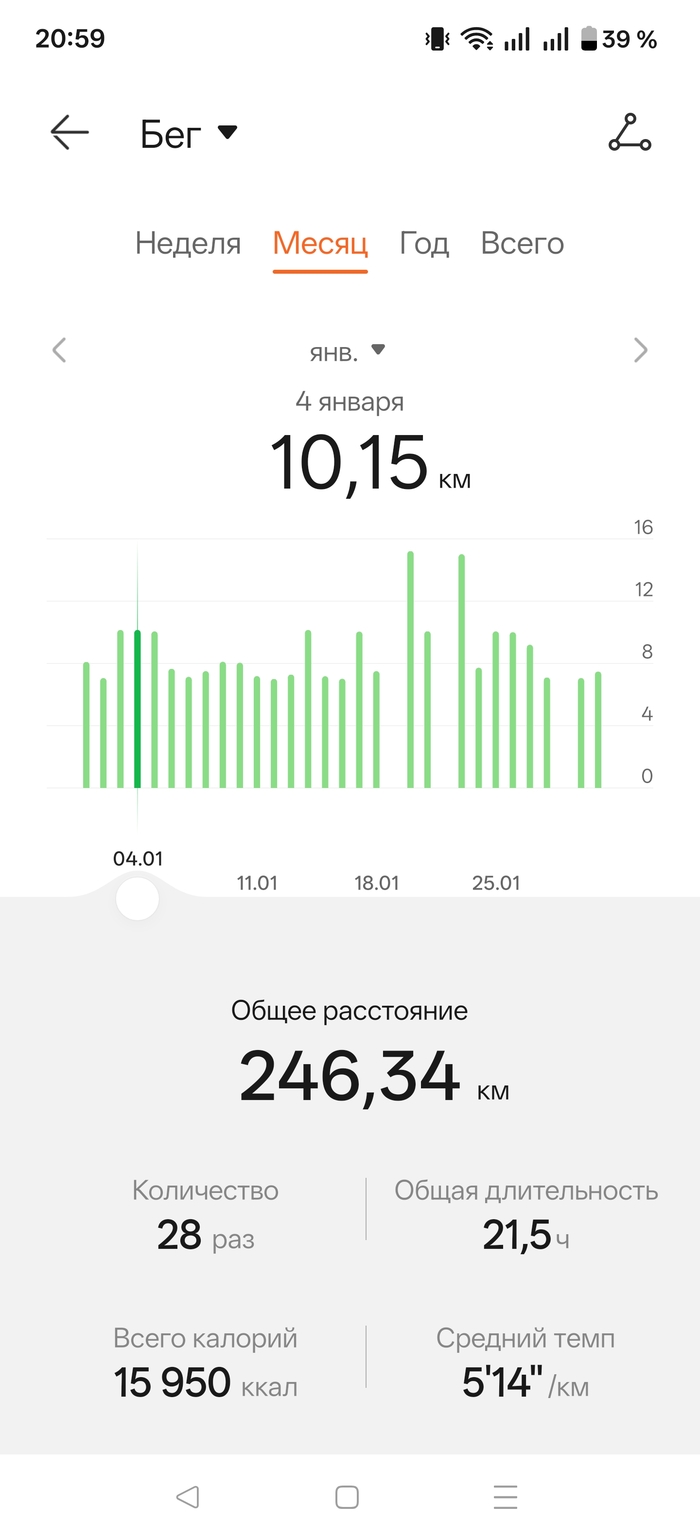This screenshot has width=700, height=1540.
Task: Show the Всего statistics tab
Action: 522,243
